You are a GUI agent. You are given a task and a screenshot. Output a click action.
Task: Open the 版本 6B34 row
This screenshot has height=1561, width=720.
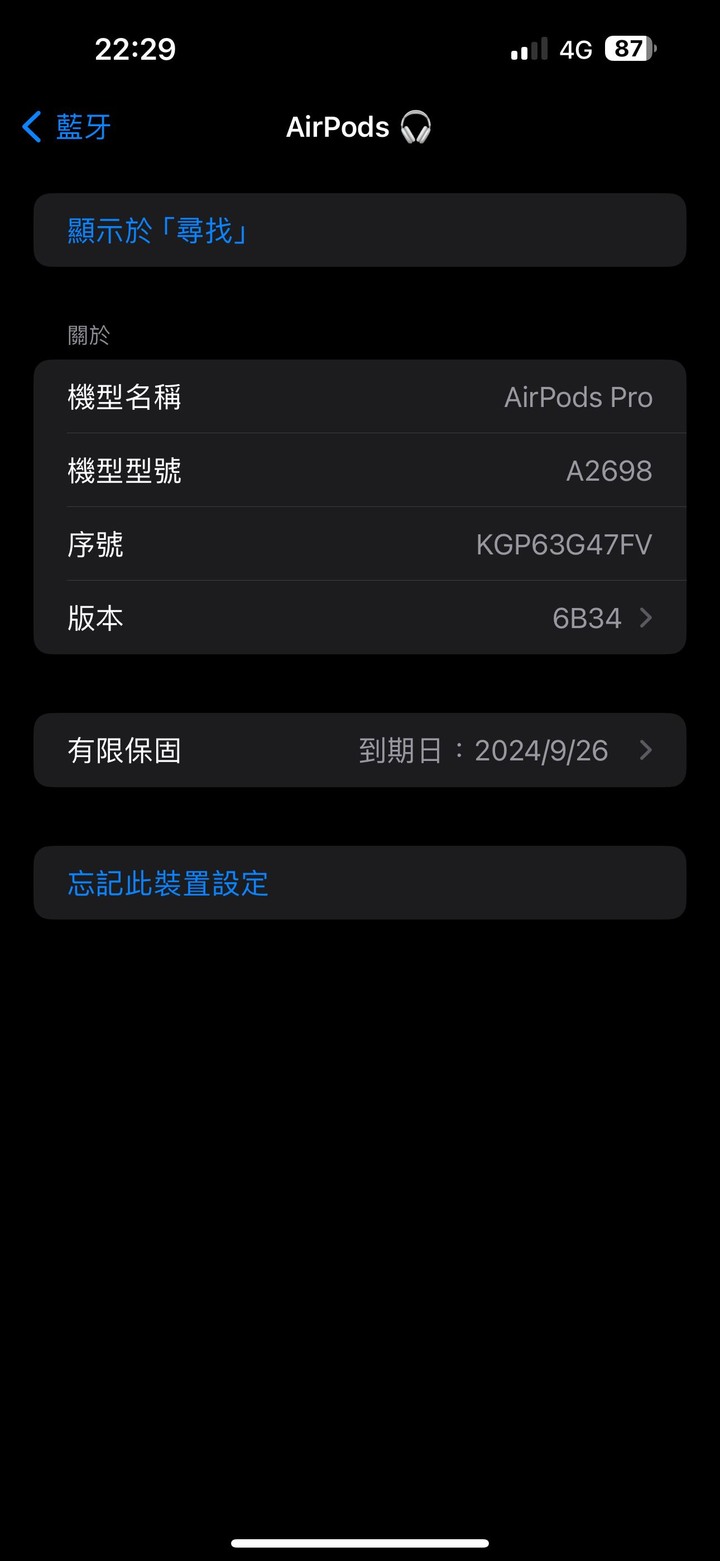coord(360,618)
